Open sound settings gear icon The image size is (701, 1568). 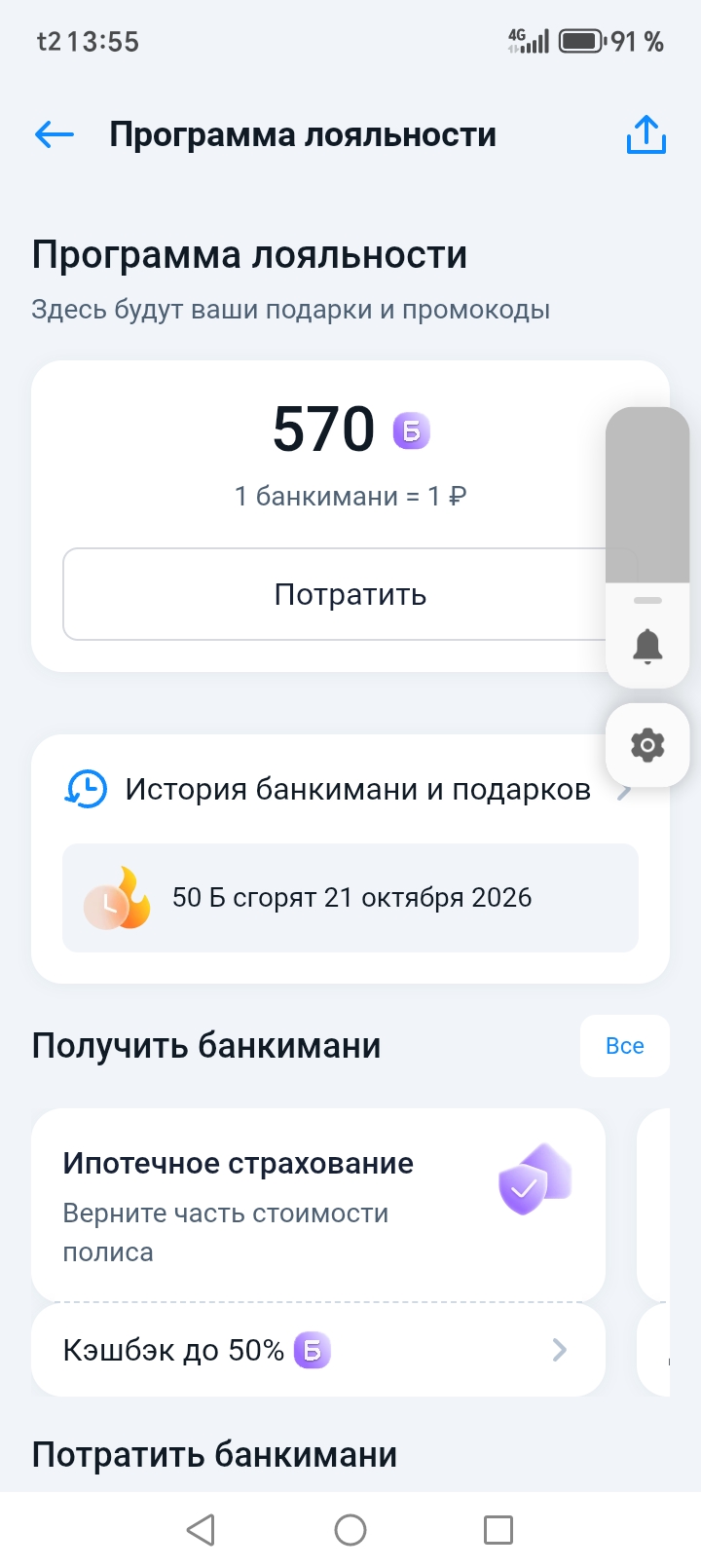[647, 745]
